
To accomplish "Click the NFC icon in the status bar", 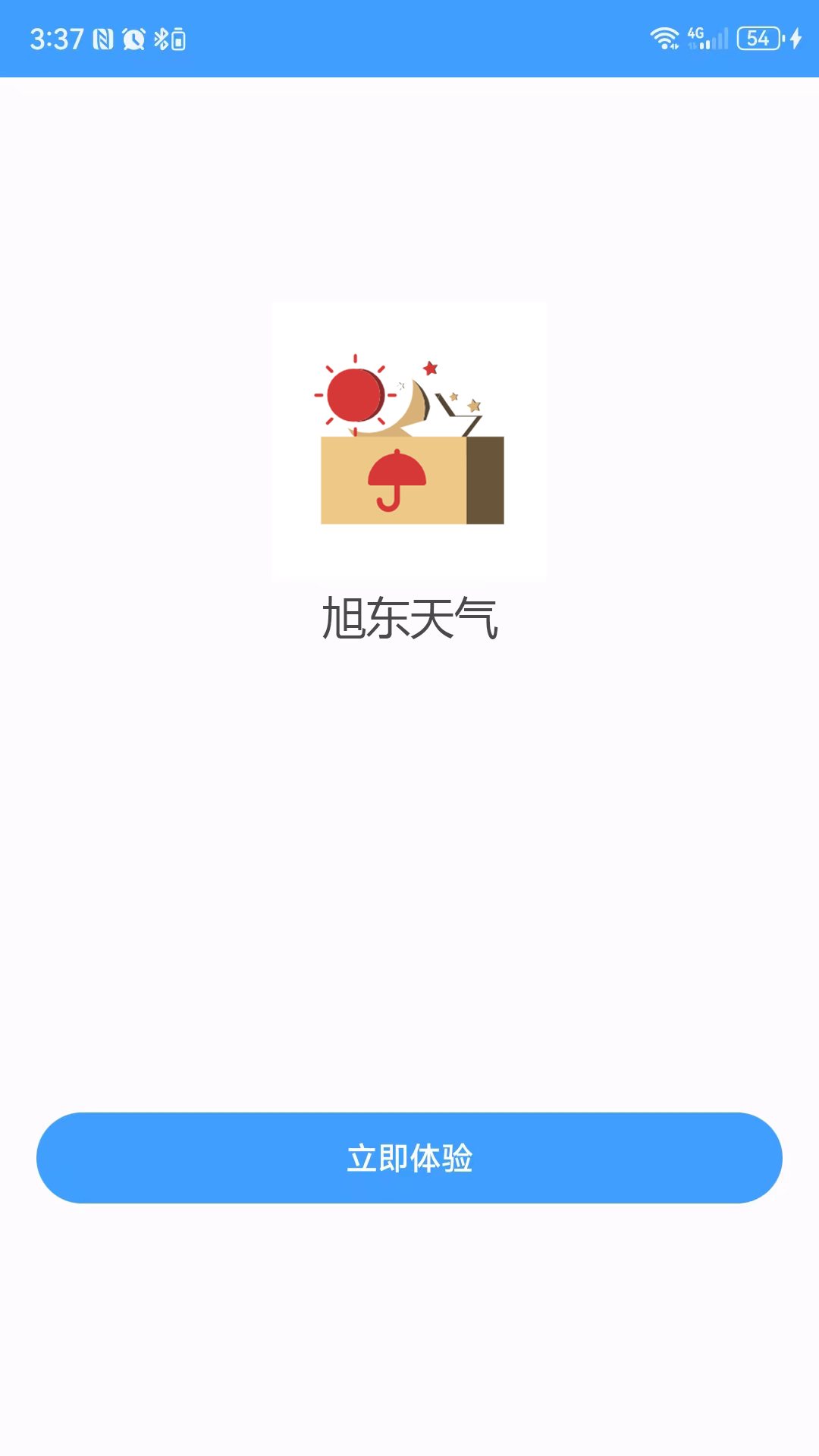I will point(102,38).
